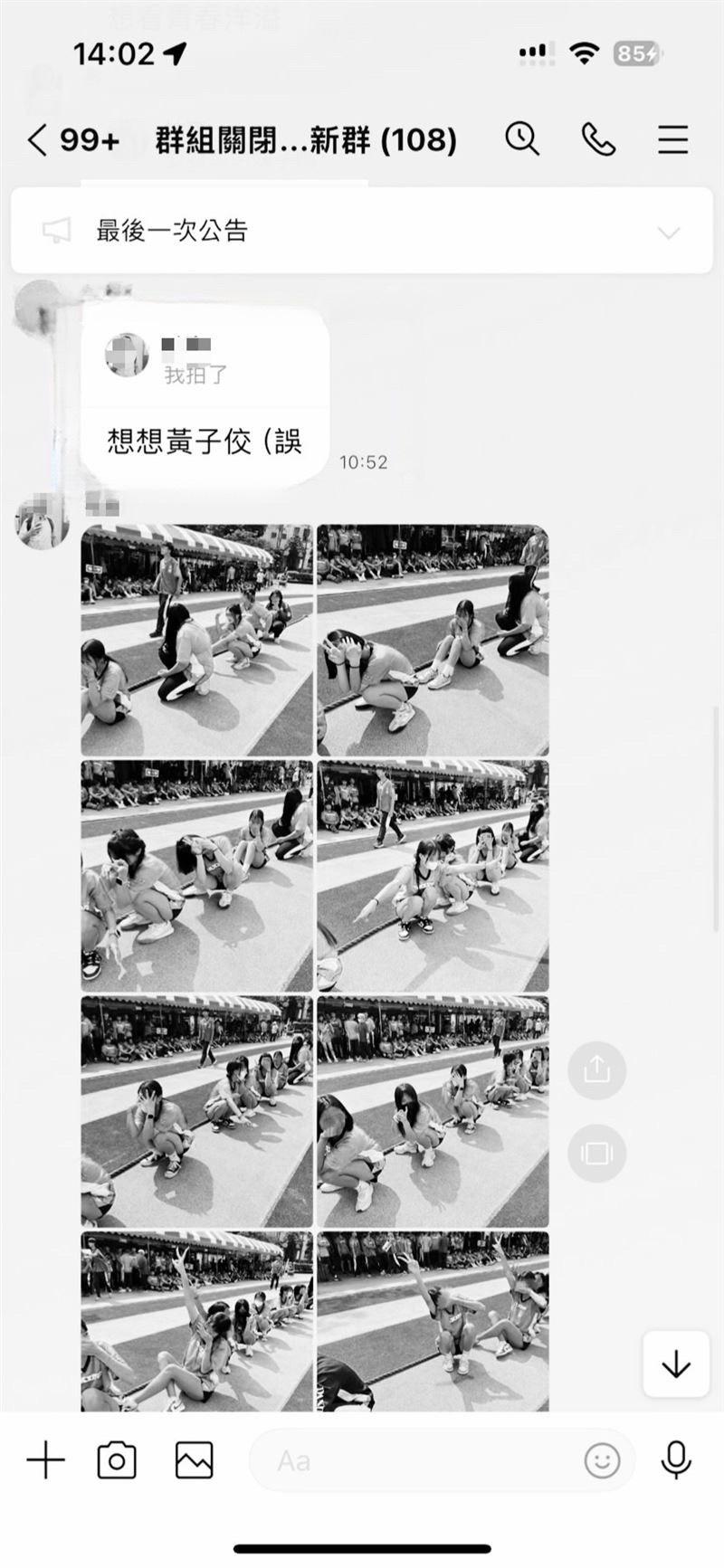Start a group voice call
This screenshot has width=724, height=1568.
click(x=598, y=139)
